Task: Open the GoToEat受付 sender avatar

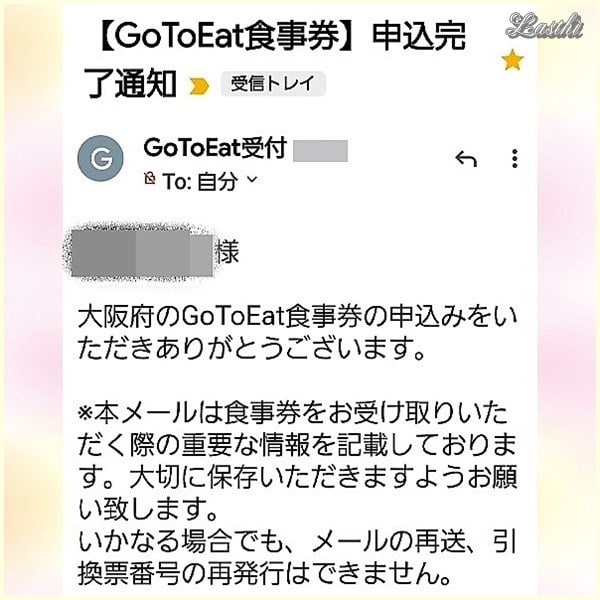Action: [x=100, y=160]
